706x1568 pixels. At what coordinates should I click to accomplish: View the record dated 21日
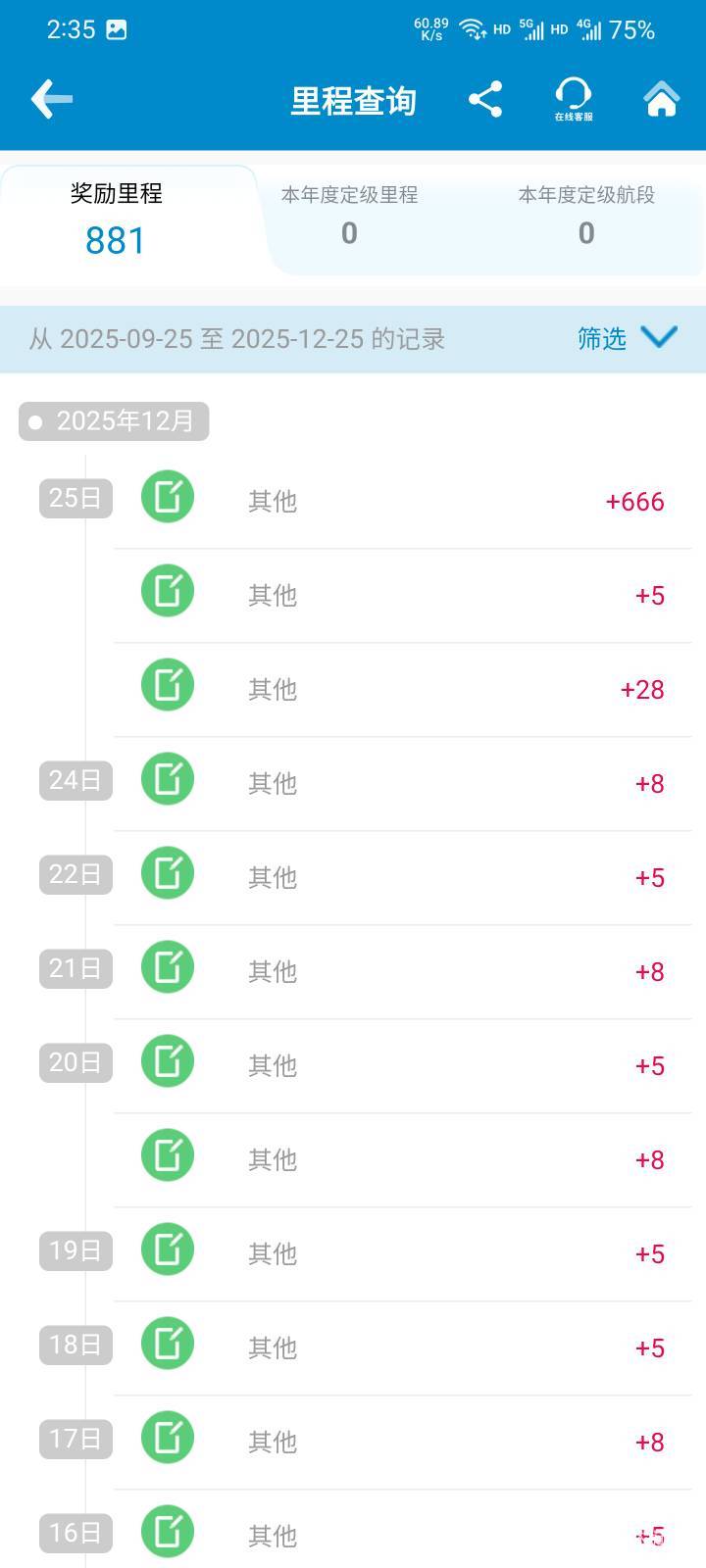point(403,971)
